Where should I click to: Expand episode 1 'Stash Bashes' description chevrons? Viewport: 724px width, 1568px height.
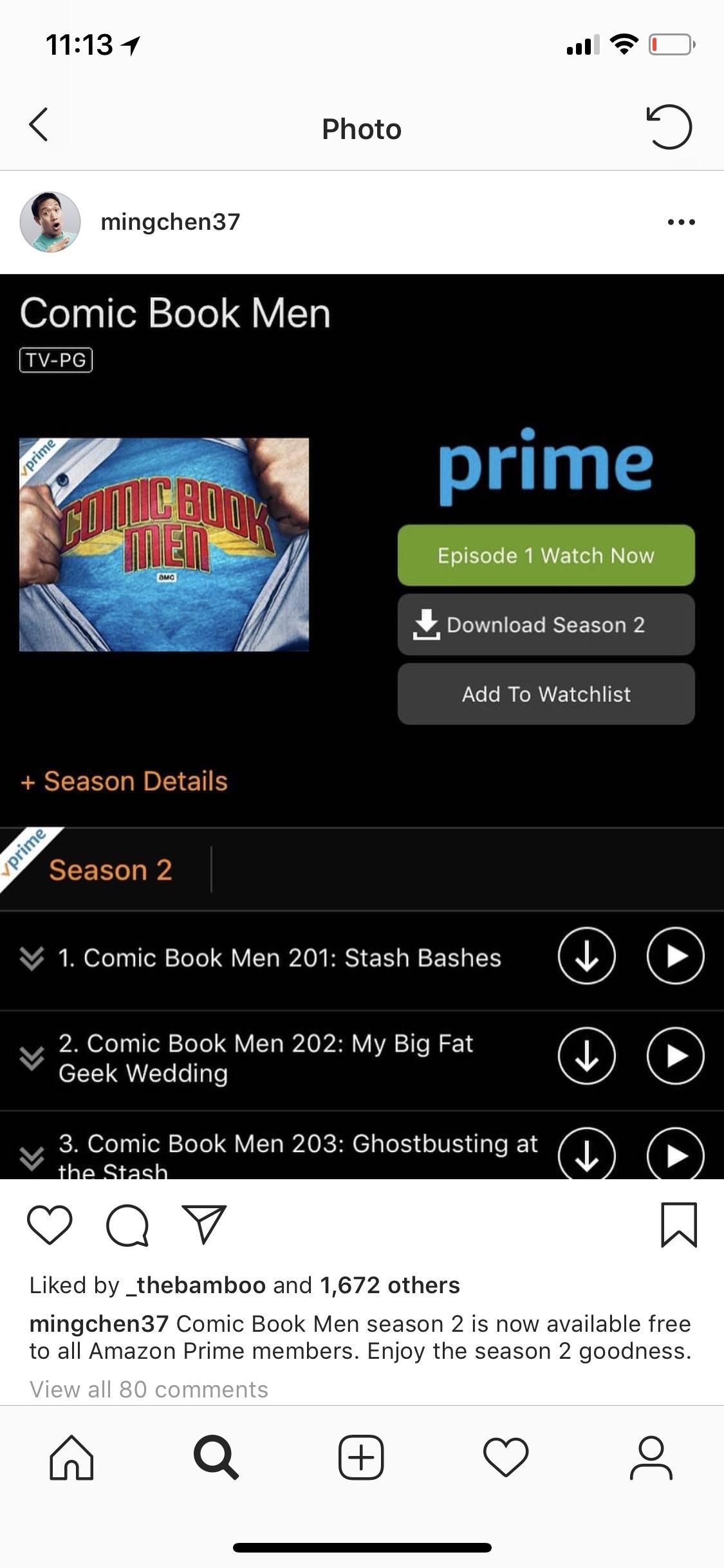click(31, 957)
